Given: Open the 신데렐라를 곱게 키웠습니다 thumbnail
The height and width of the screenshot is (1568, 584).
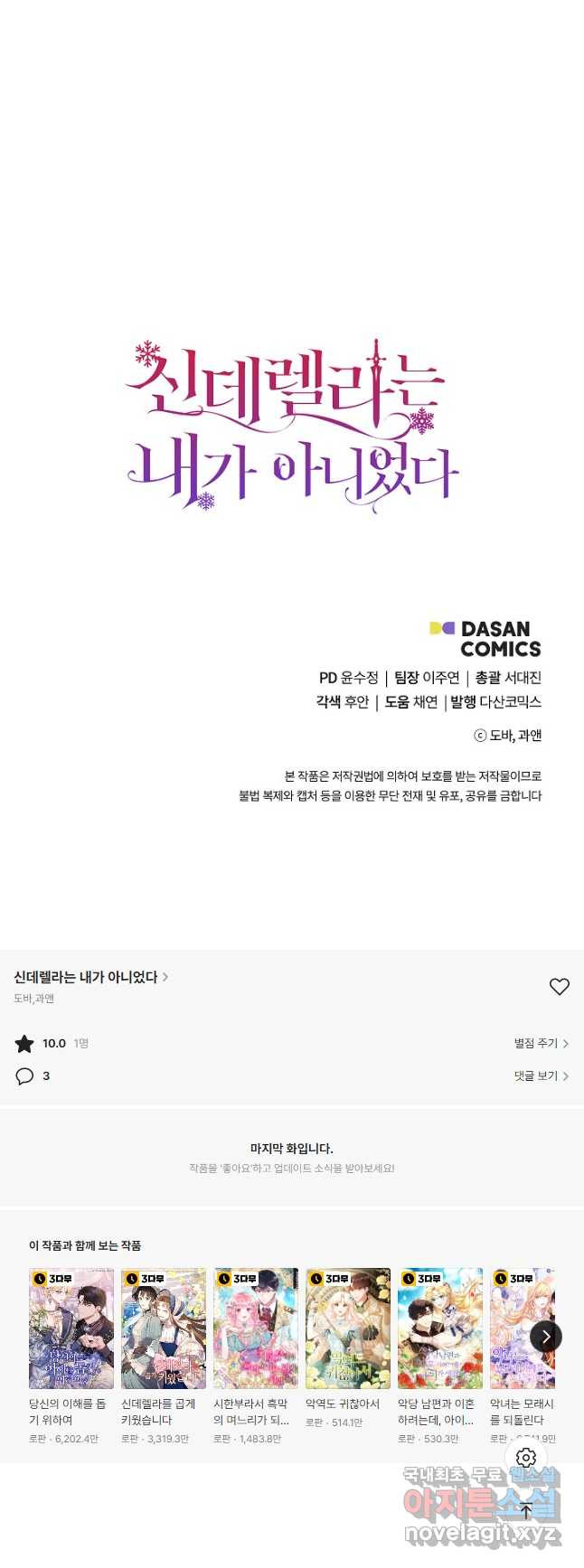Looking at the screenshot, I should coord(164,1328).
